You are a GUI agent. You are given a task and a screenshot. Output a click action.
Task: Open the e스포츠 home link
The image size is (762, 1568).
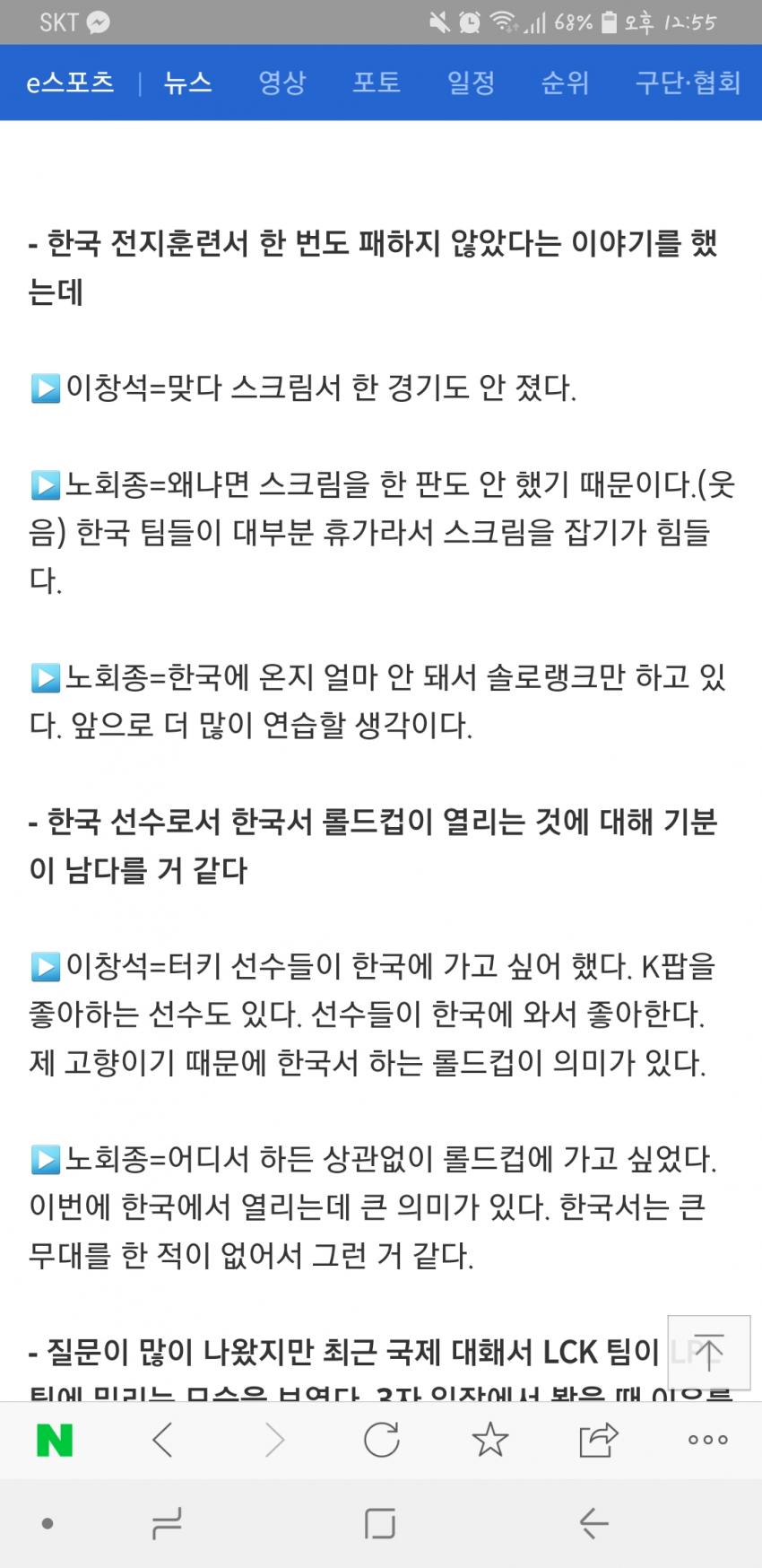pyautogui.click(x=70, y=83)
